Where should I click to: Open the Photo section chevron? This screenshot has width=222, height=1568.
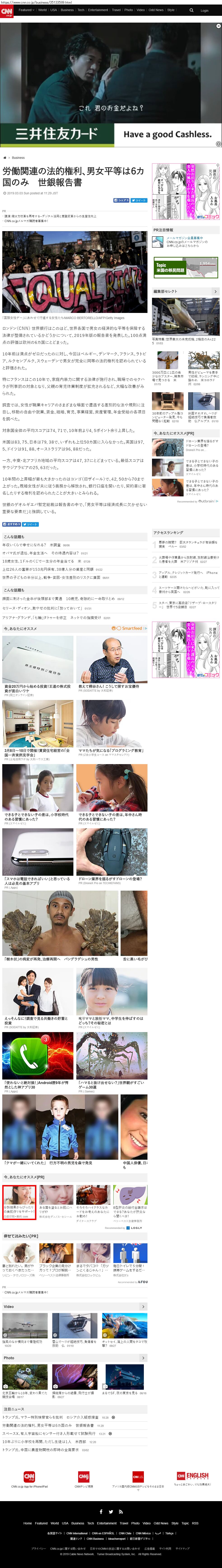[144, 1375]
